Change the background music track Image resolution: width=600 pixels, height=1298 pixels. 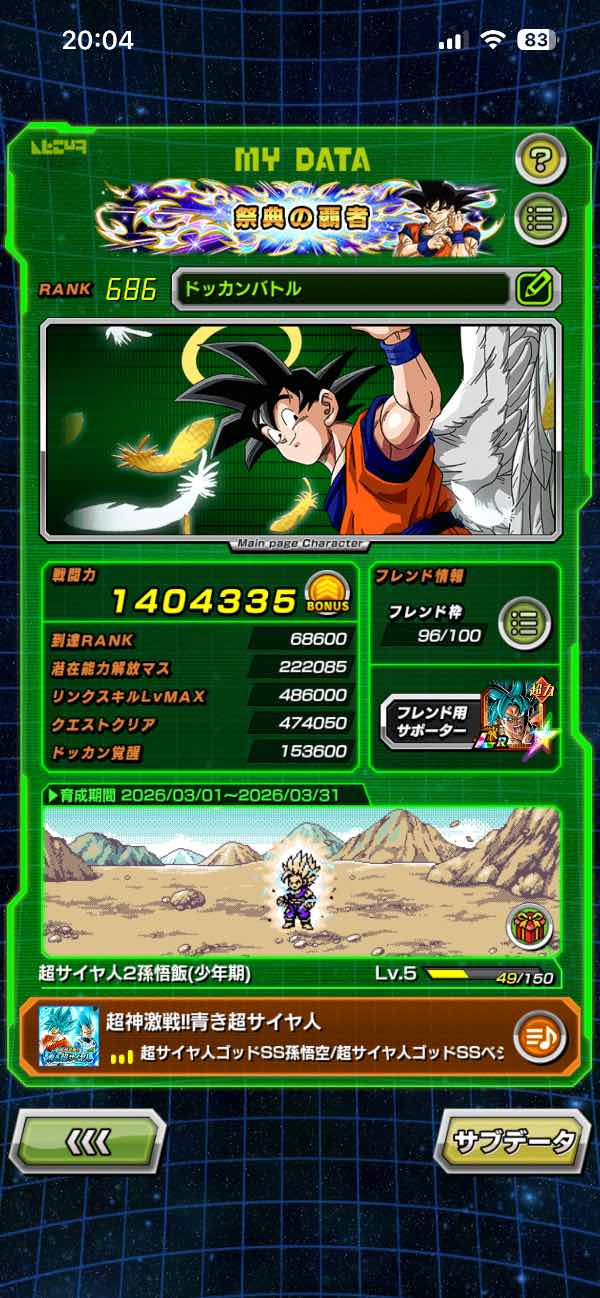click(540, 1038)
